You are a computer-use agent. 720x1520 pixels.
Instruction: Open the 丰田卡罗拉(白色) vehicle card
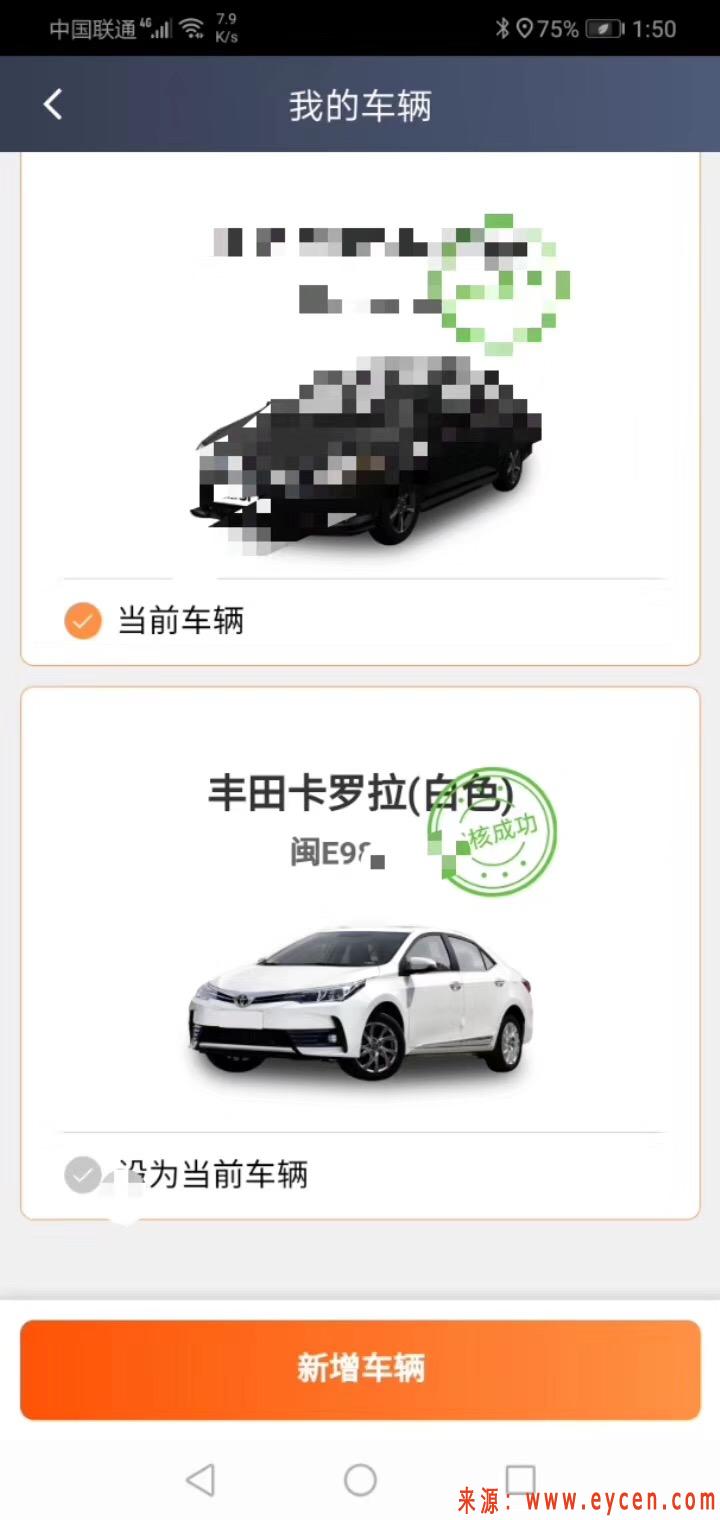coord(360,953)
